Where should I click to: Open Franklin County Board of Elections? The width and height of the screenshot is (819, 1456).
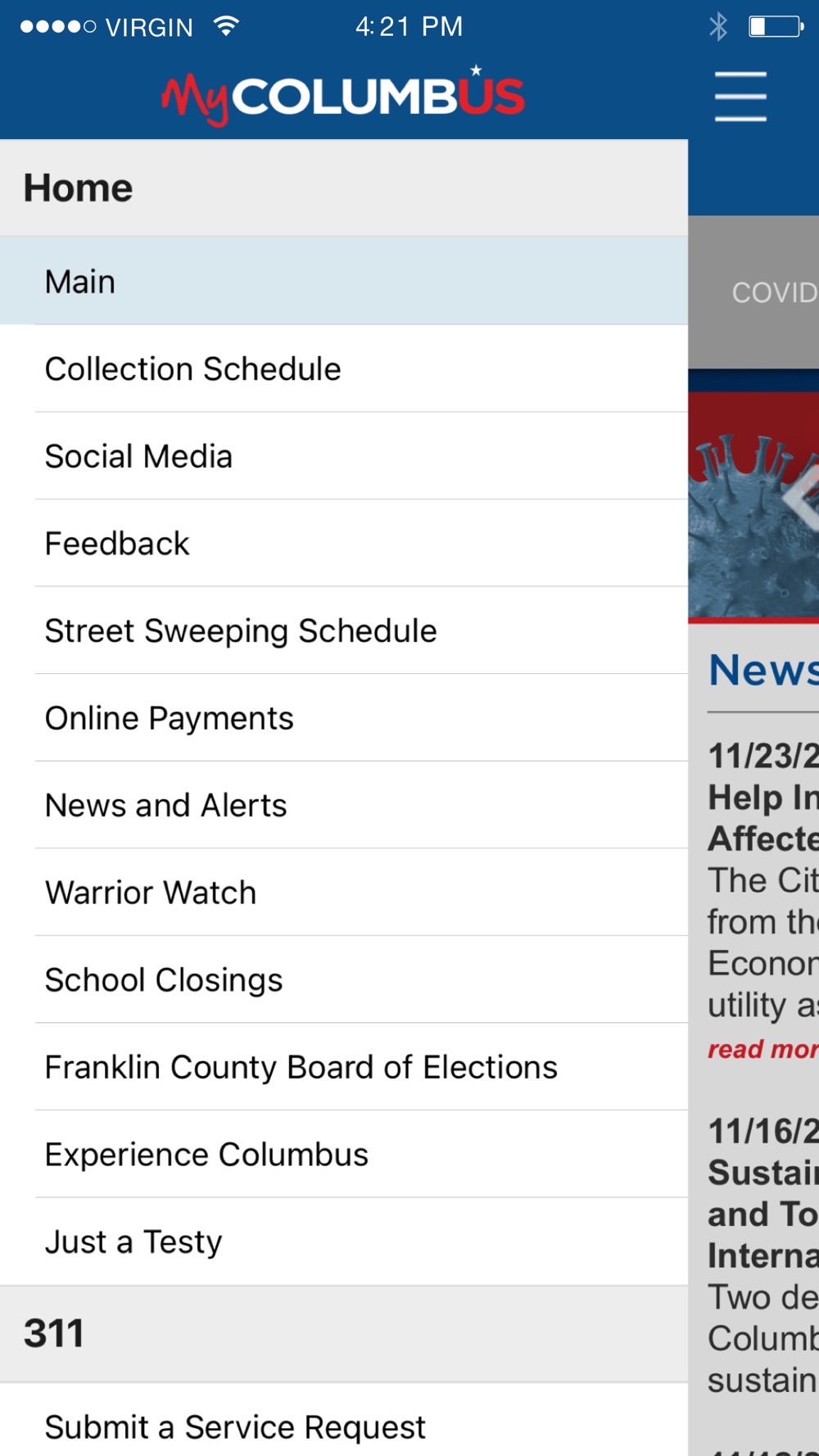pyautogui.click(x=344, y=1067)
